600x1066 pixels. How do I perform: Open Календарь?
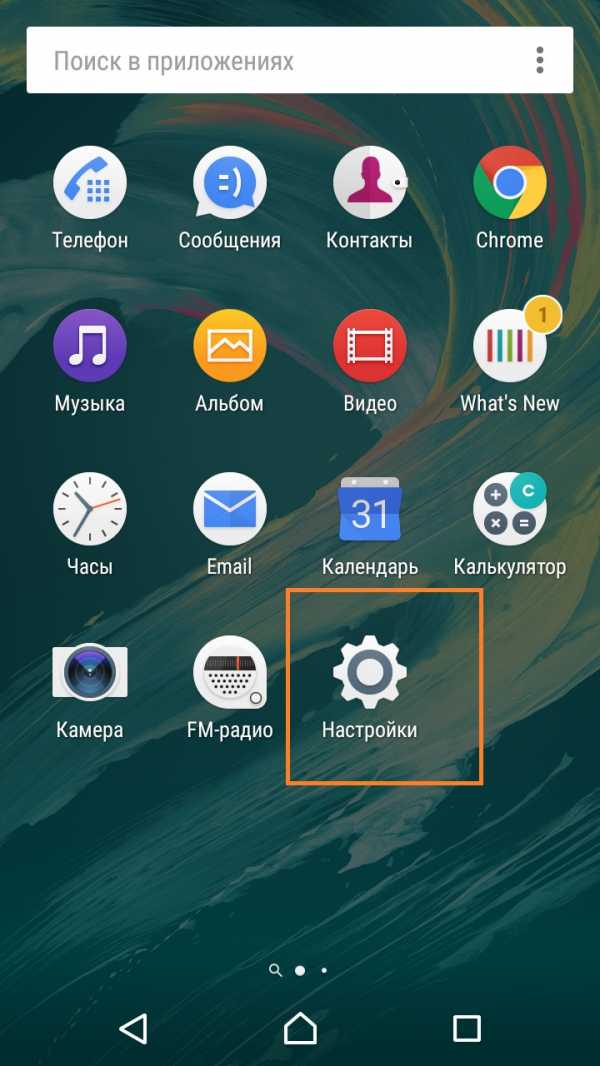point(369,510)
